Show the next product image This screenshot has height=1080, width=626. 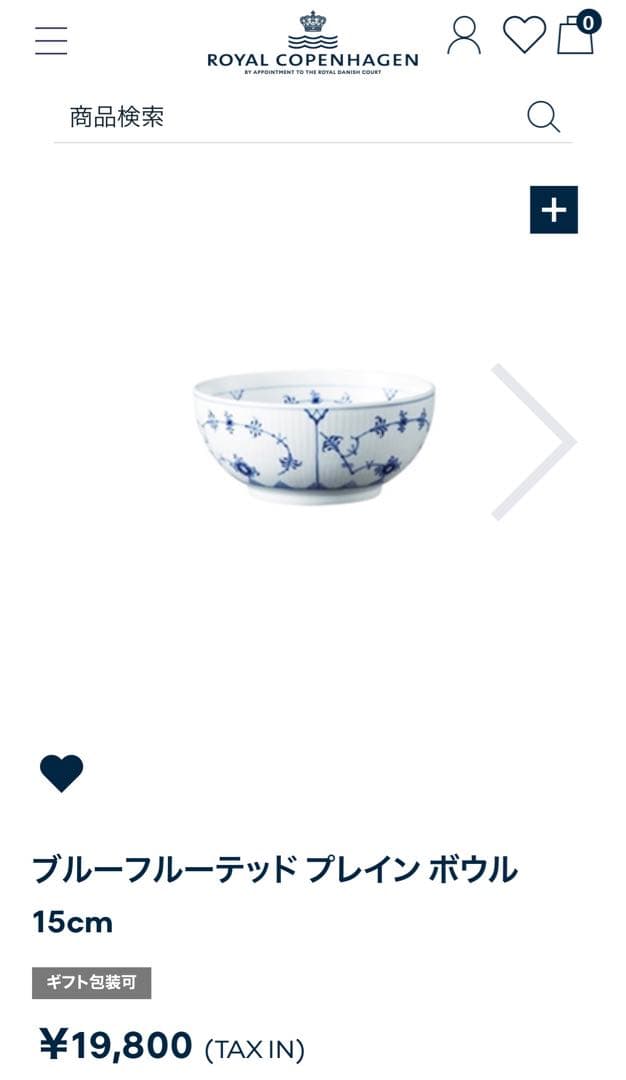[534, 442]
